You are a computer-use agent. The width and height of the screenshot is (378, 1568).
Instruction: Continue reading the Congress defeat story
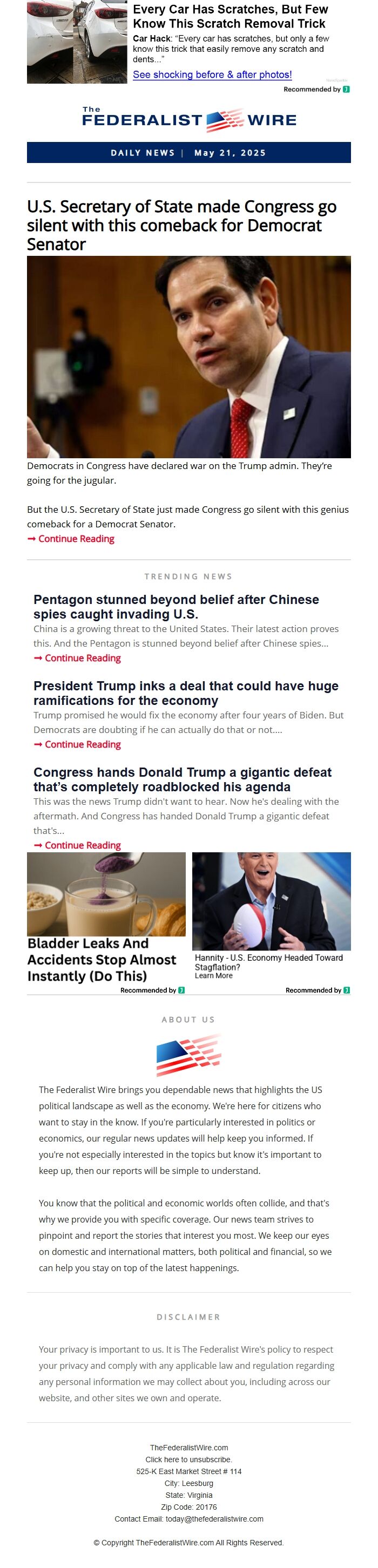(x=82, y=845)
